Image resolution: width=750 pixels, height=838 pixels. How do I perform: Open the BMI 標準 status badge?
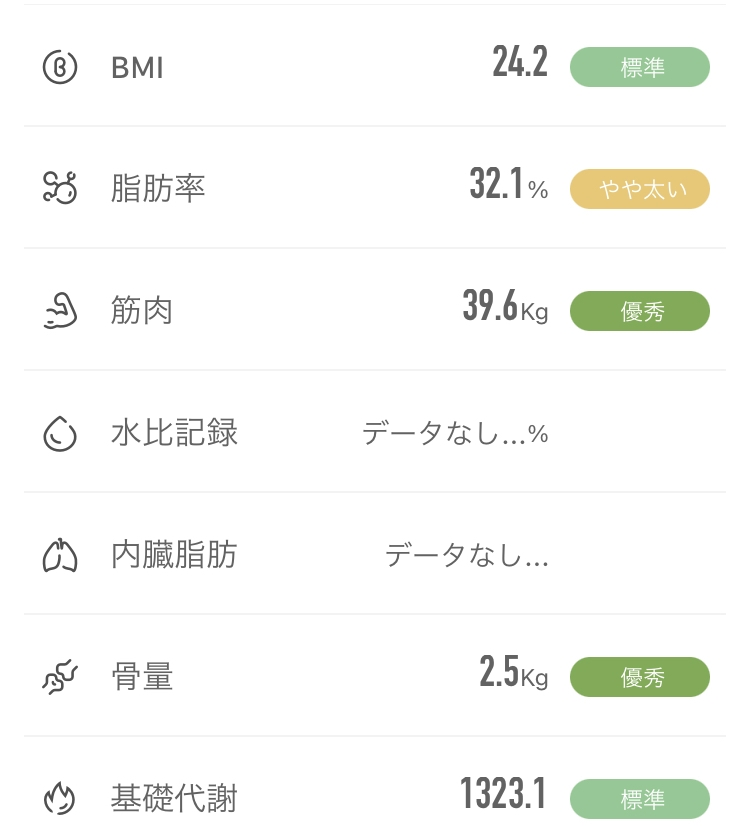[x=640, y=68]
